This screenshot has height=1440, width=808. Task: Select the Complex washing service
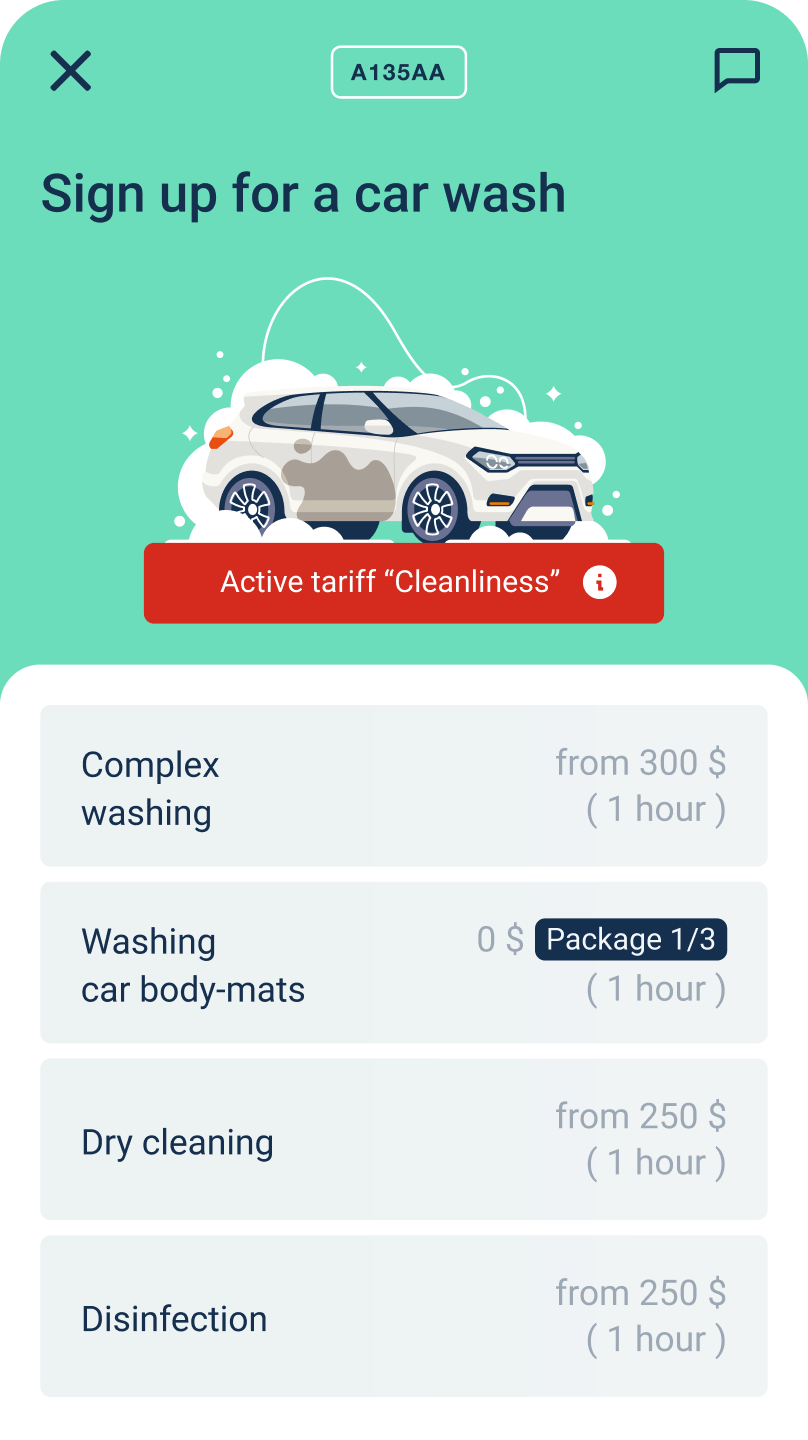point(403,786)
